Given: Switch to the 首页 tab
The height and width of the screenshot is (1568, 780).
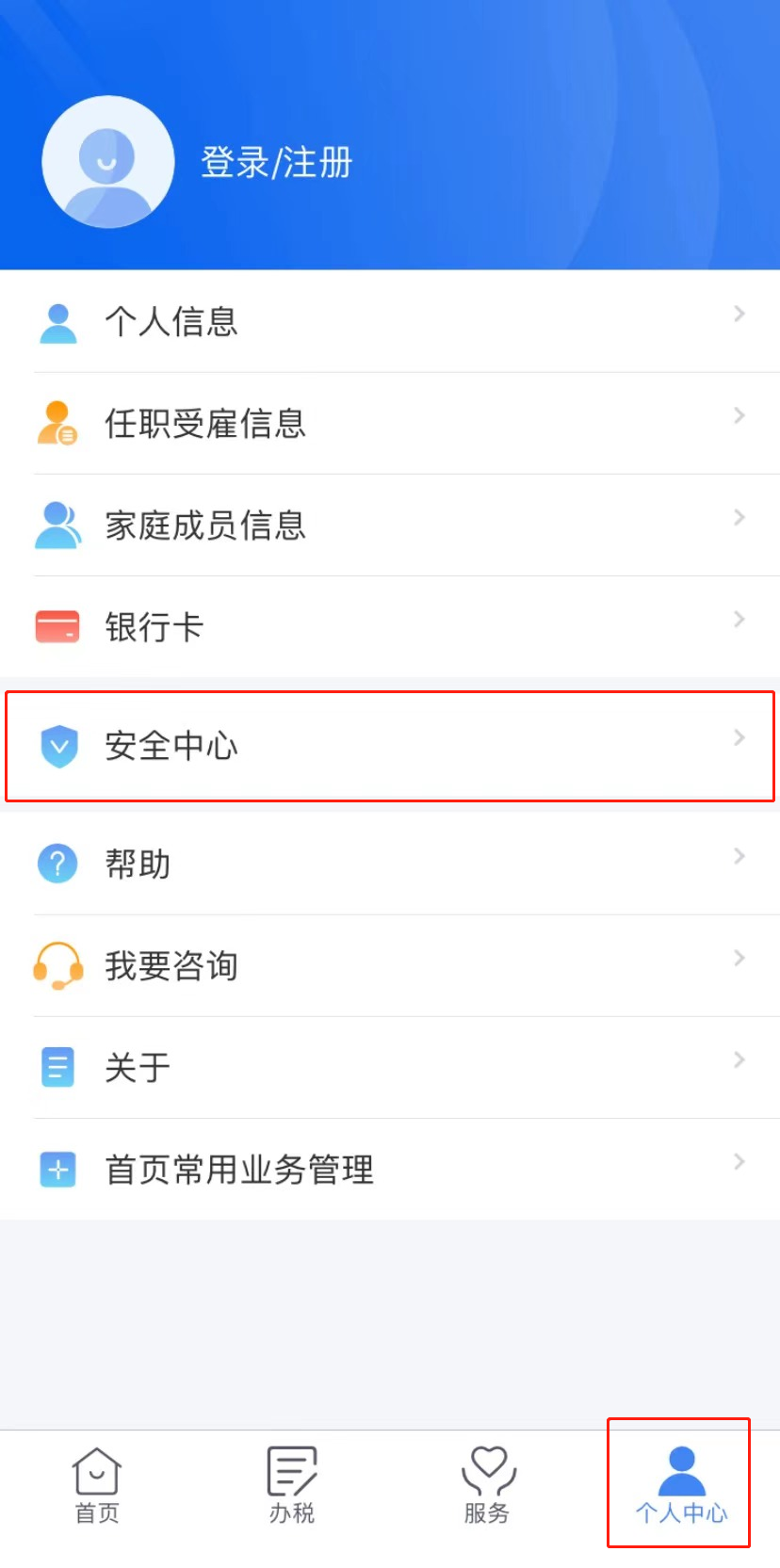Looking at the screenshot, I should (97, 1485).
